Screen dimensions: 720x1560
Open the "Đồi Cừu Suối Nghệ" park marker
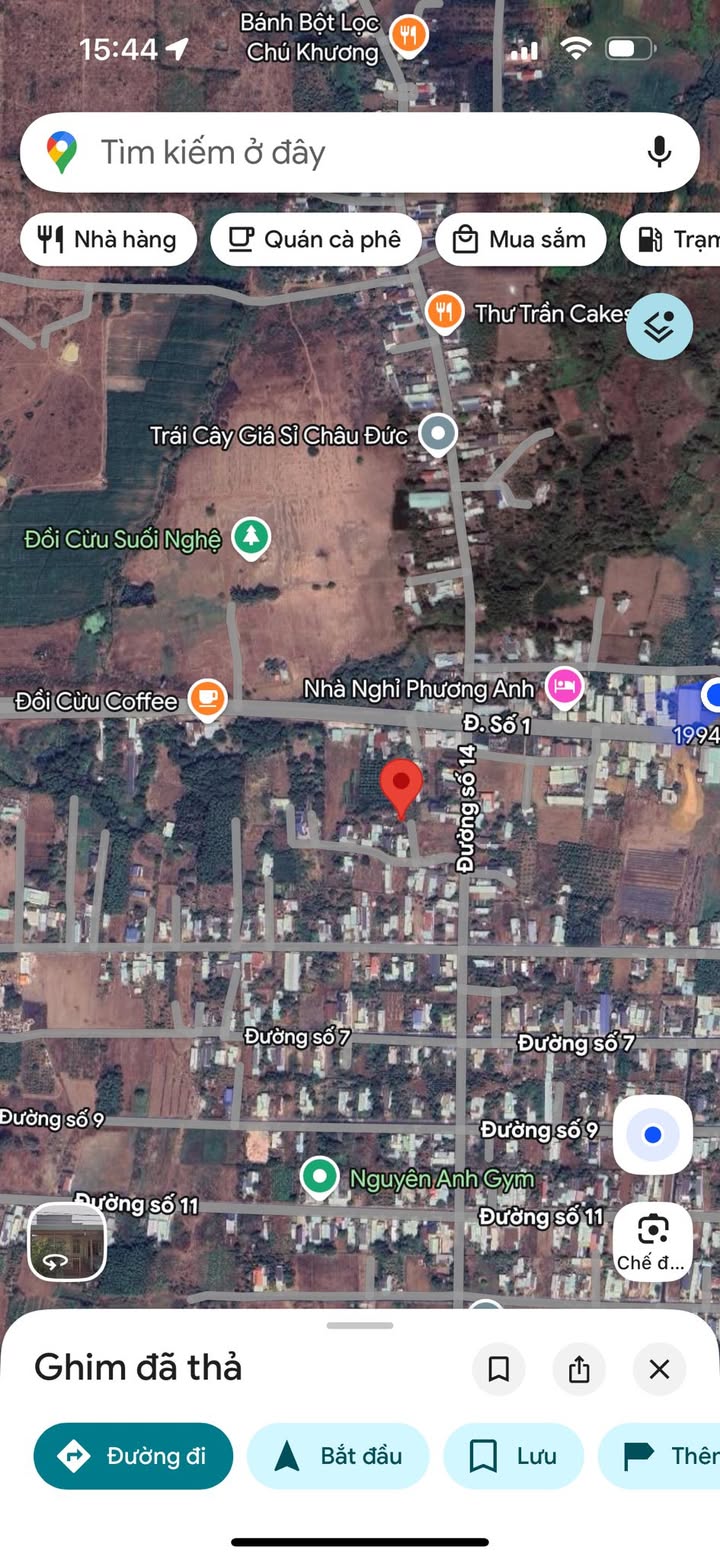251,537
